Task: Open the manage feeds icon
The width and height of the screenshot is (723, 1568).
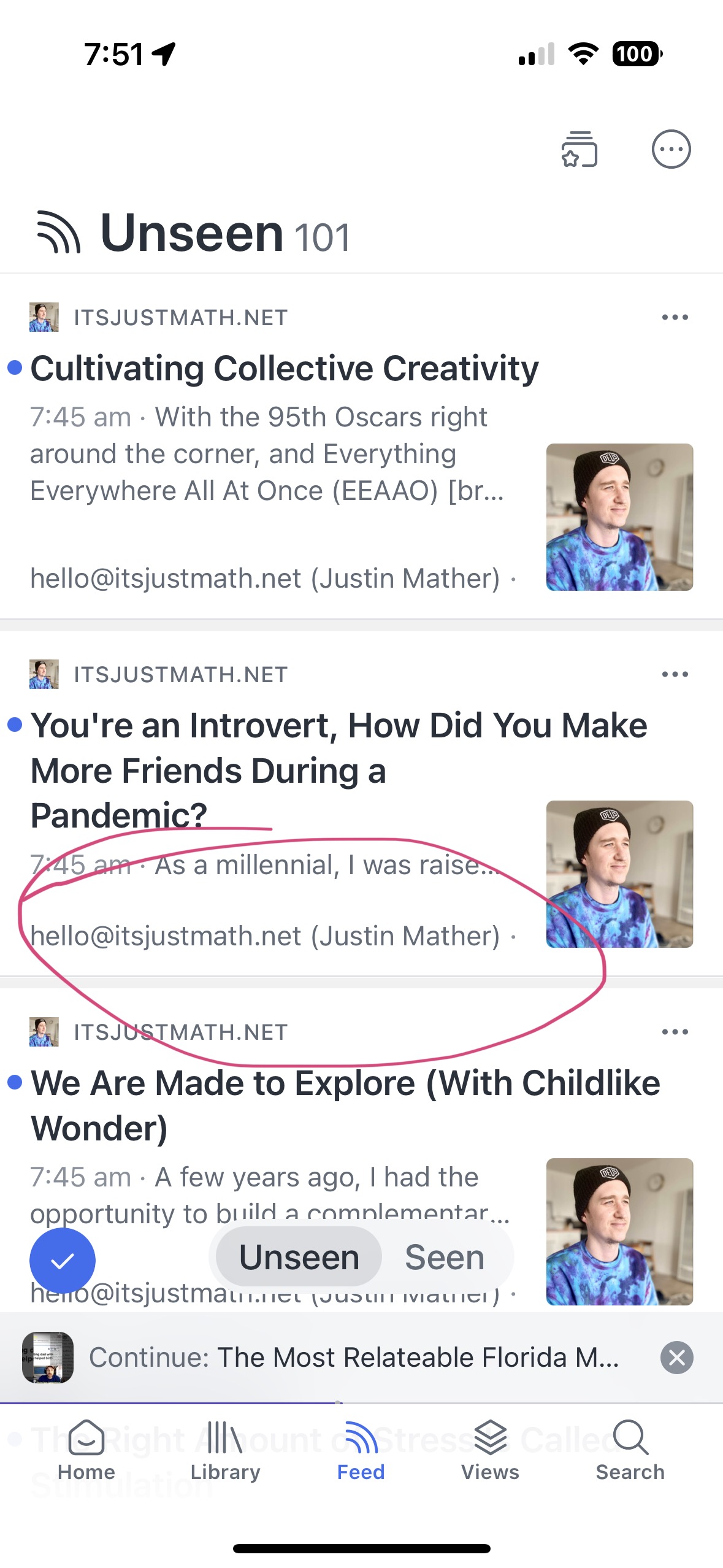Action: point(579,149)
